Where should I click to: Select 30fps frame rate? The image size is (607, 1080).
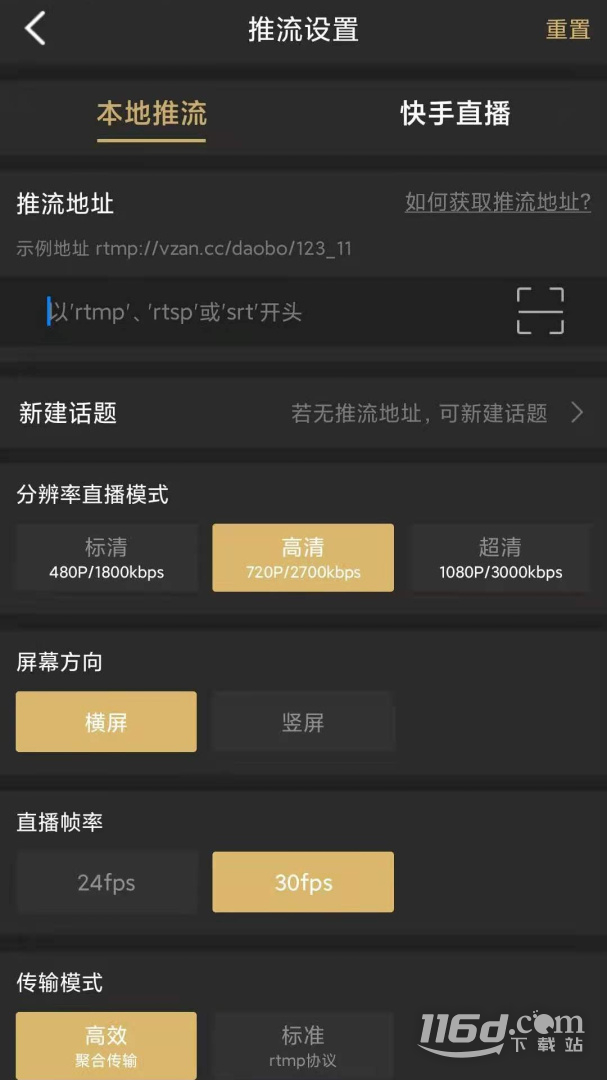303,882
